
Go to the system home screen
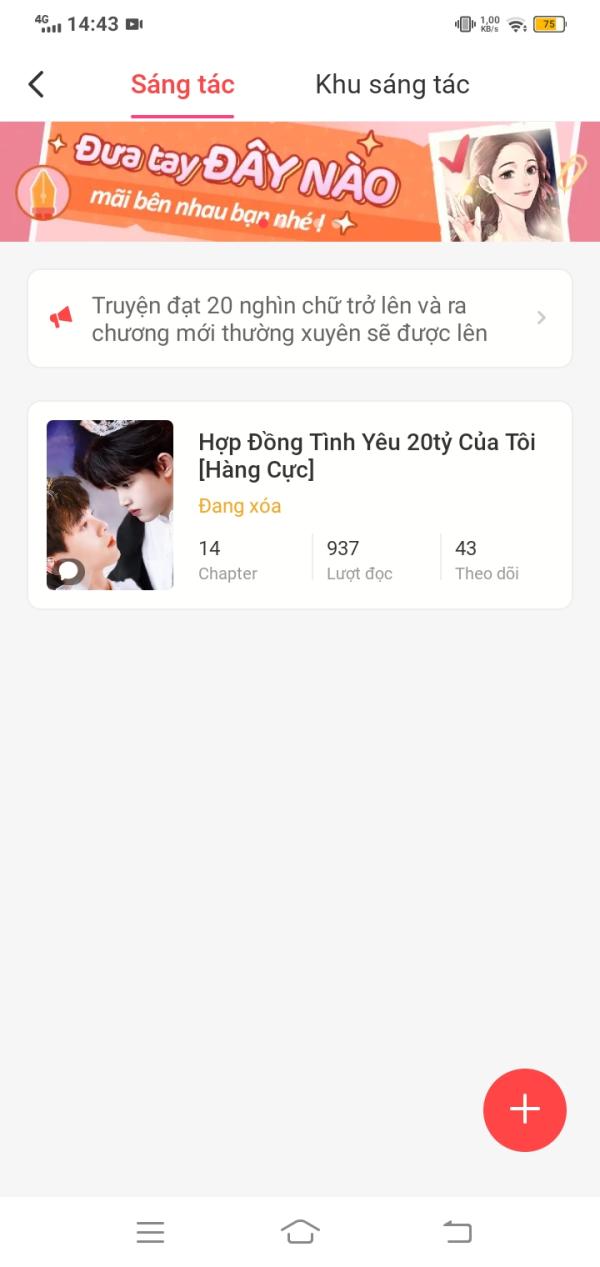300,1232
